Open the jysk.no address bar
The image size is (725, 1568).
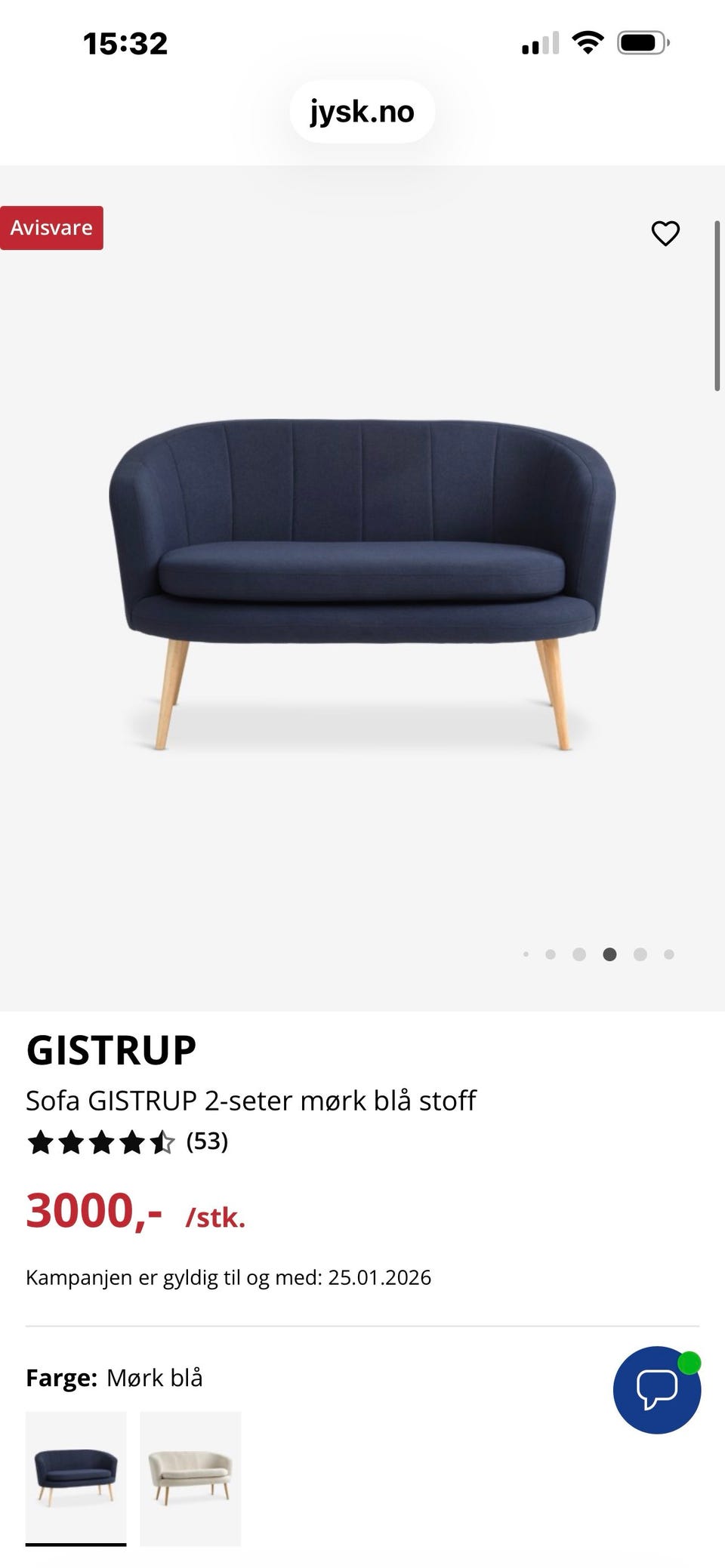pyautogui.click(x=362, y=112)
